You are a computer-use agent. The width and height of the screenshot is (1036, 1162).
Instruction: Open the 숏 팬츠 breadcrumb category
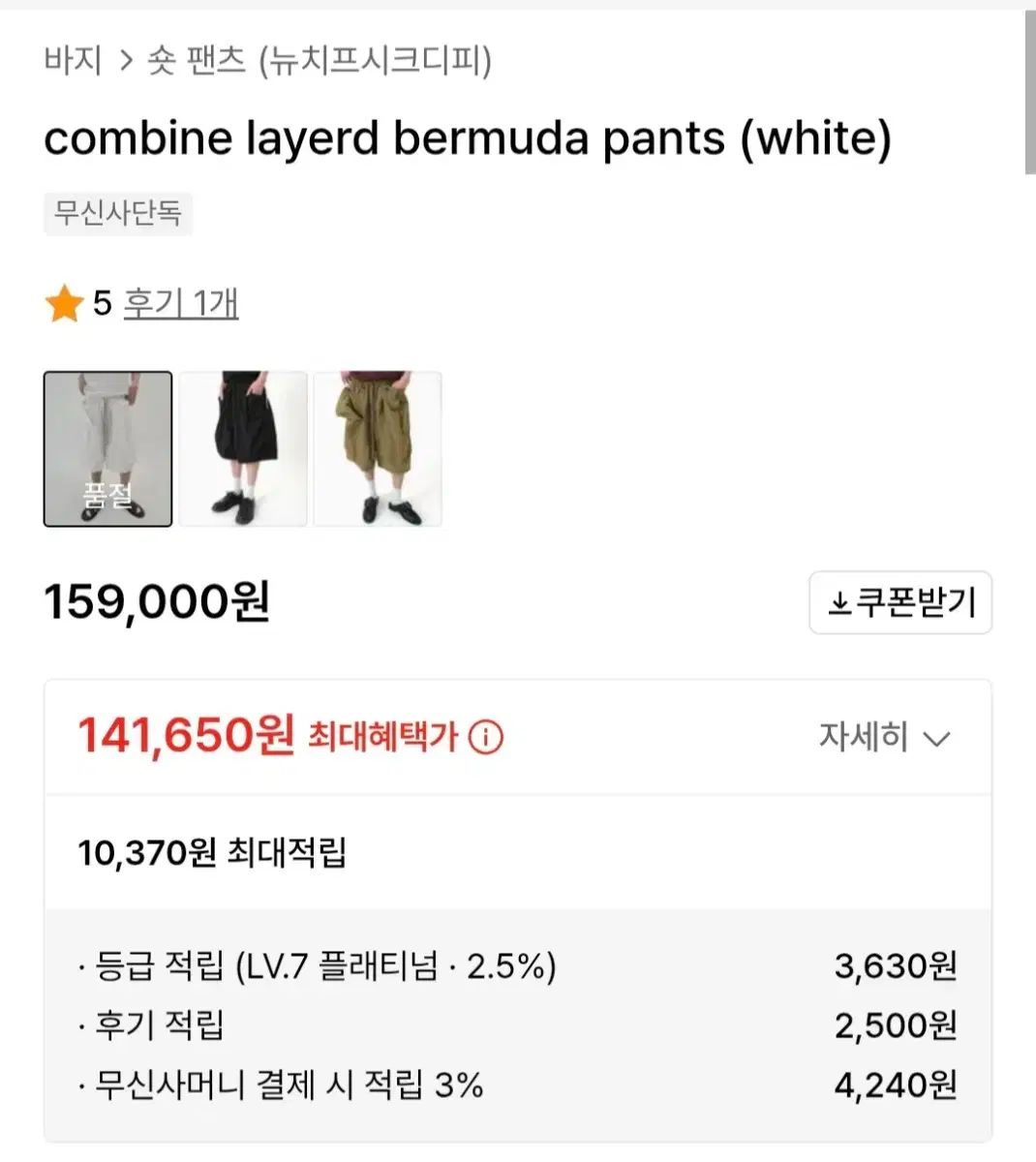click(192, 60)
